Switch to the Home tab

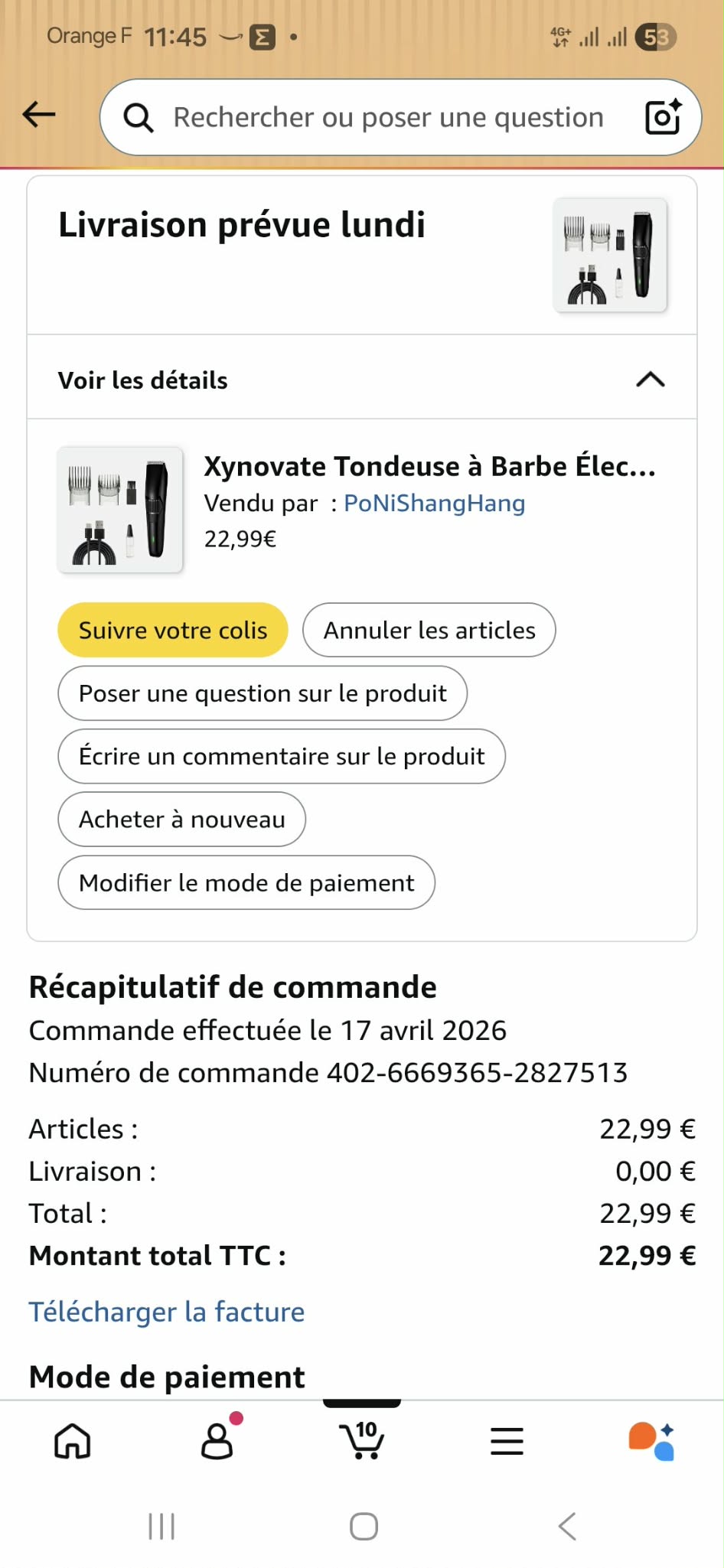click(73, 1442)
